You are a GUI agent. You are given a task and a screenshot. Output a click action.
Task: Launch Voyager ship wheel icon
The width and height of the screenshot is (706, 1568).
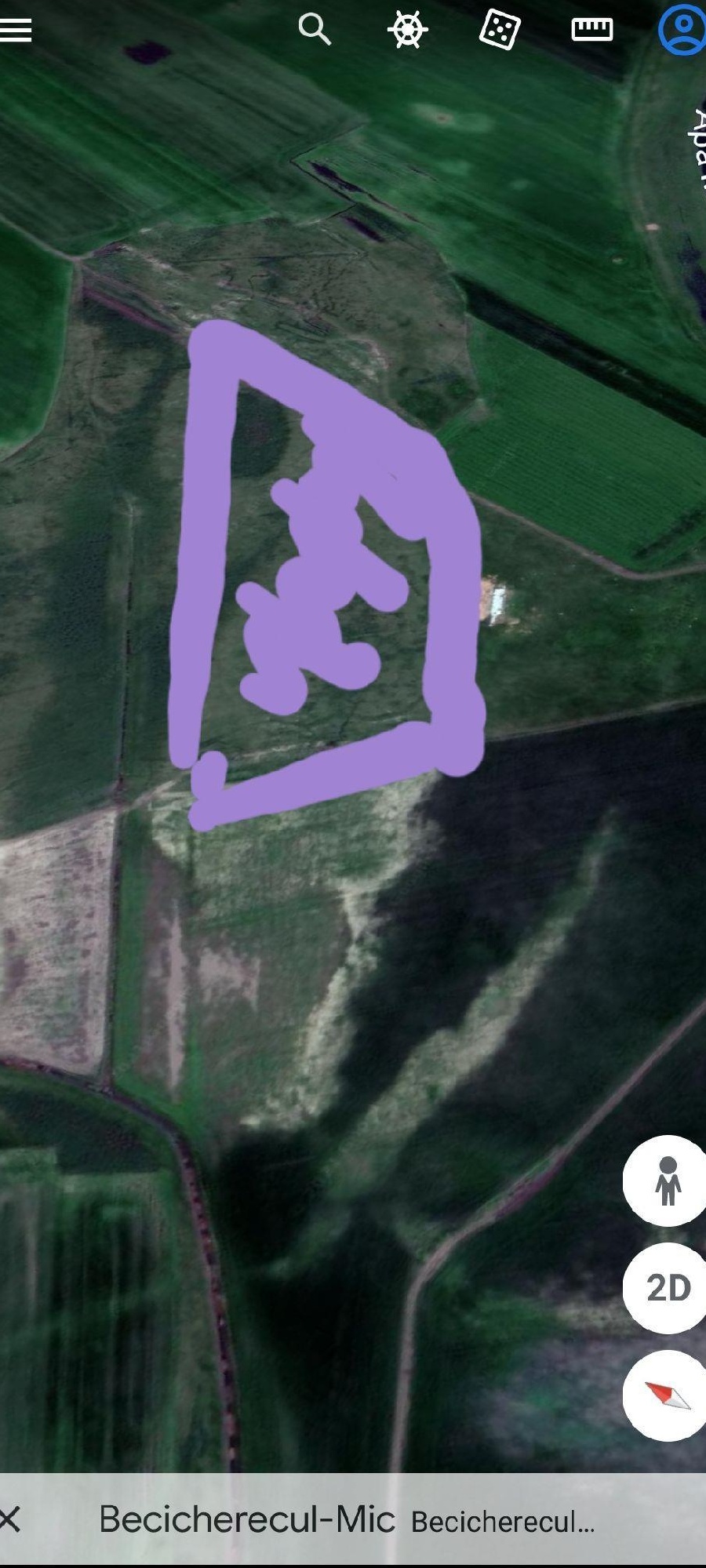pos(407,31)
